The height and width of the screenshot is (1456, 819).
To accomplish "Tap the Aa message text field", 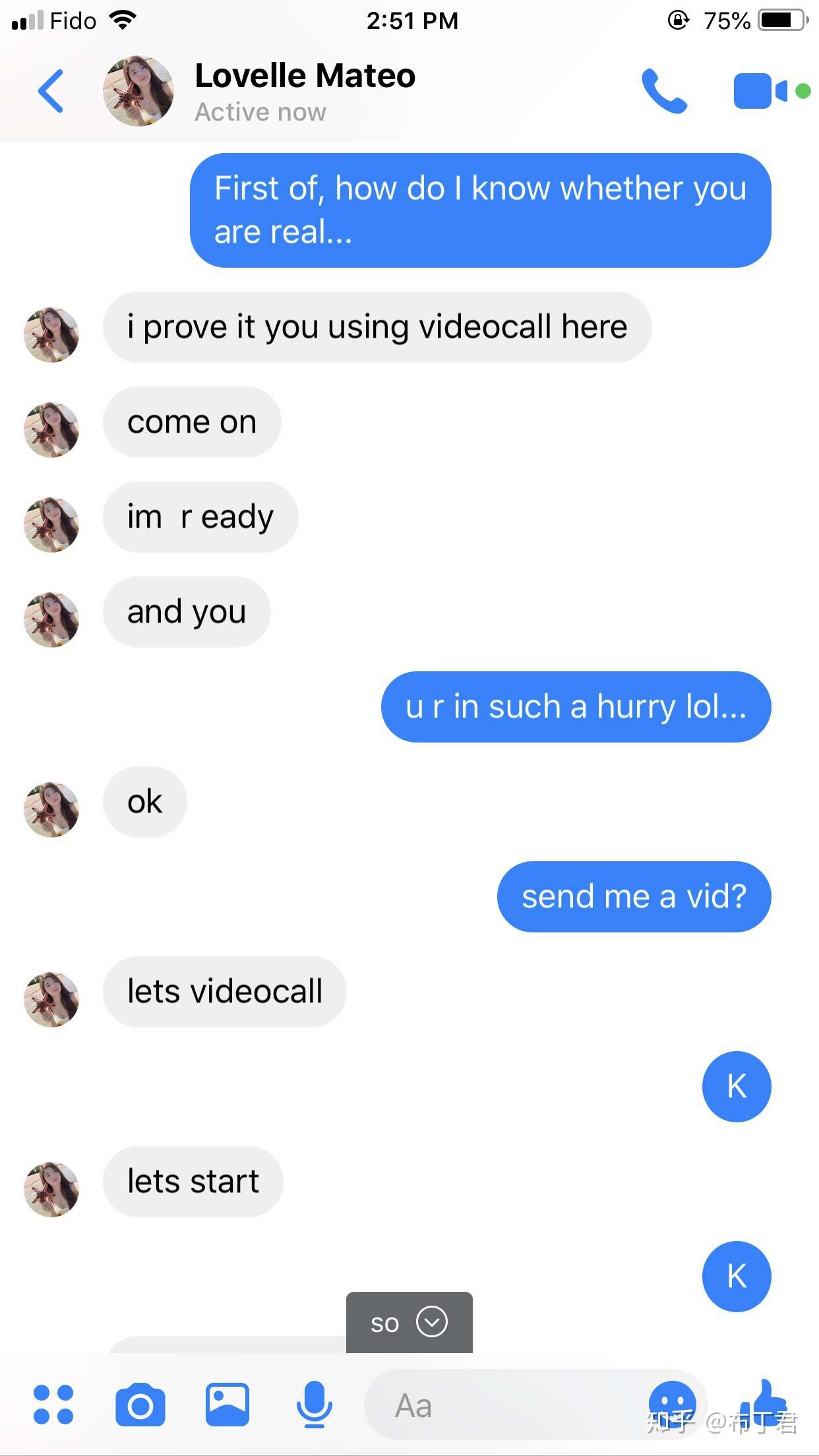I will click(501, 1406).
